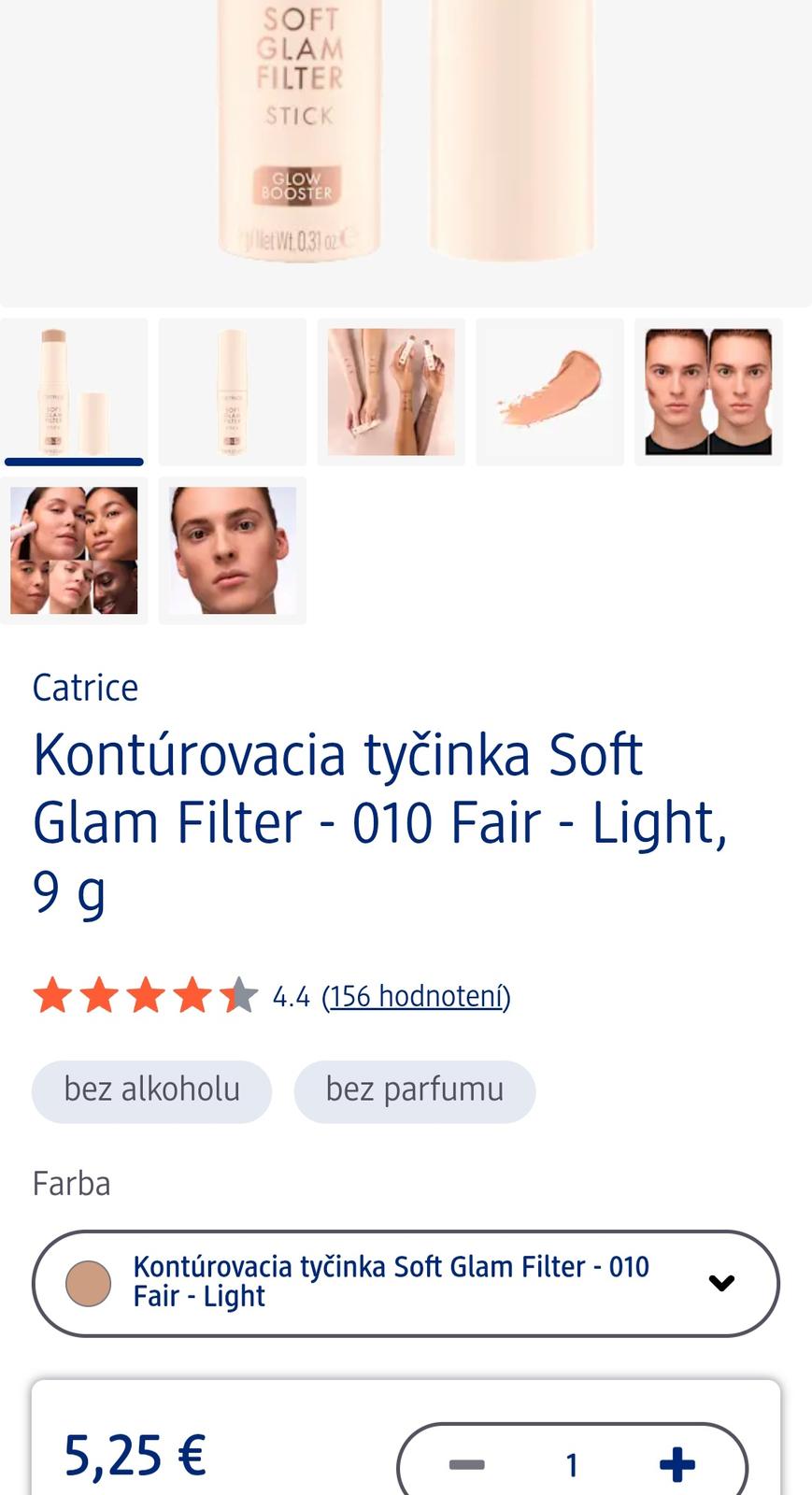
Task: Expand the Farba color dropdown
Action: click(406, 1283)
